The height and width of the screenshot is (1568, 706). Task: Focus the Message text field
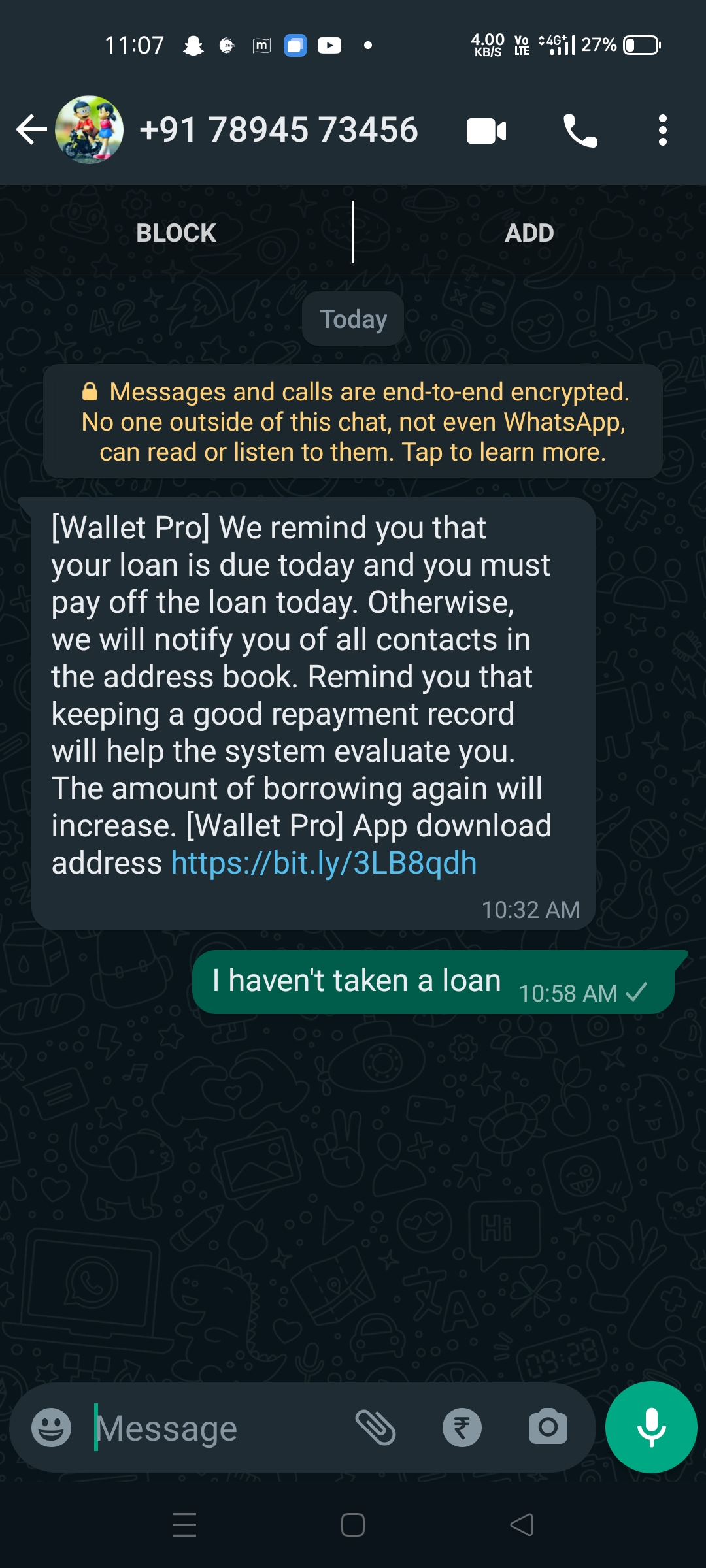click(216, 1429)
